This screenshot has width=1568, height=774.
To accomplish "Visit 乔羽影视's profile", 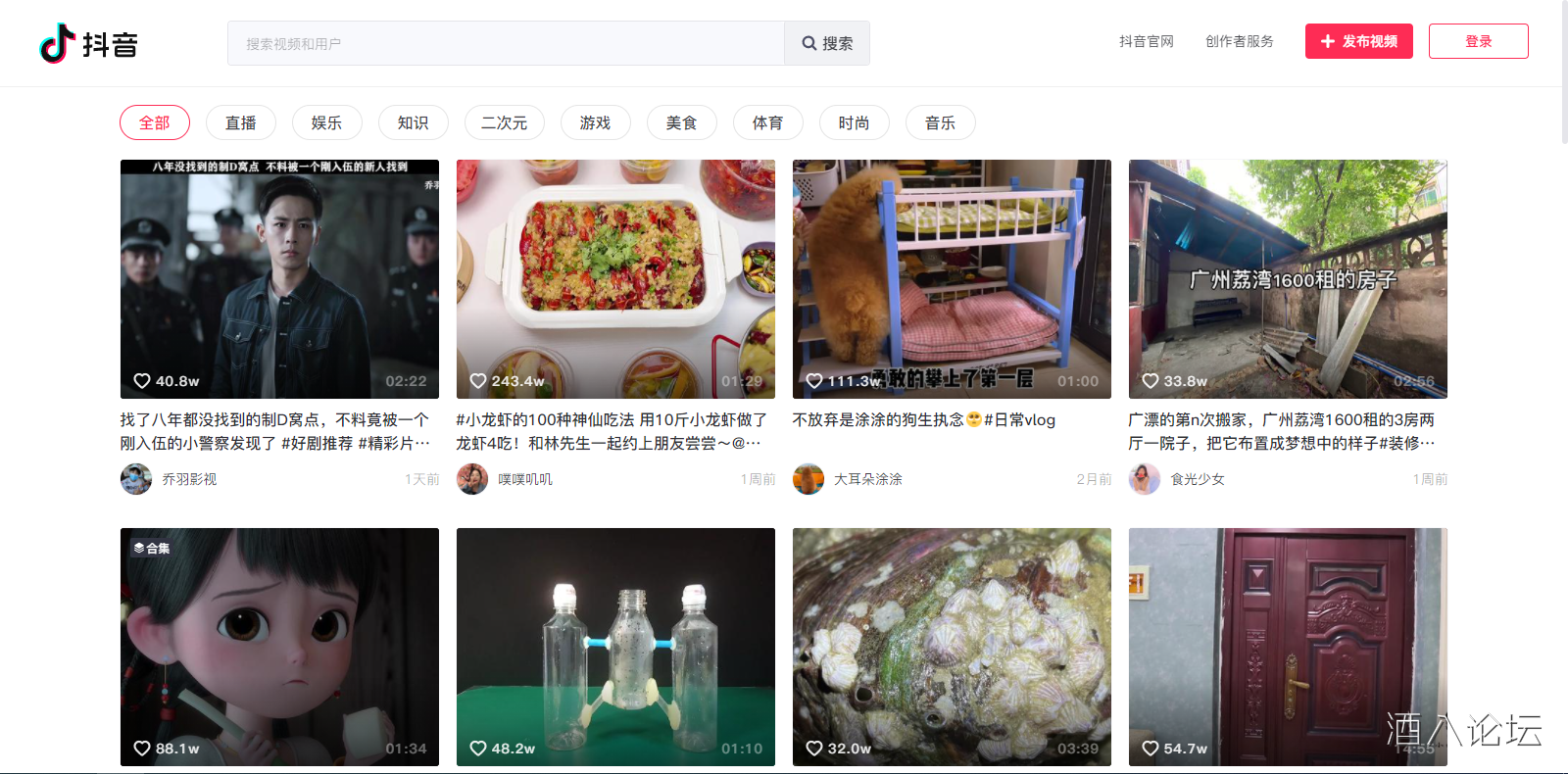I will 188,479.
